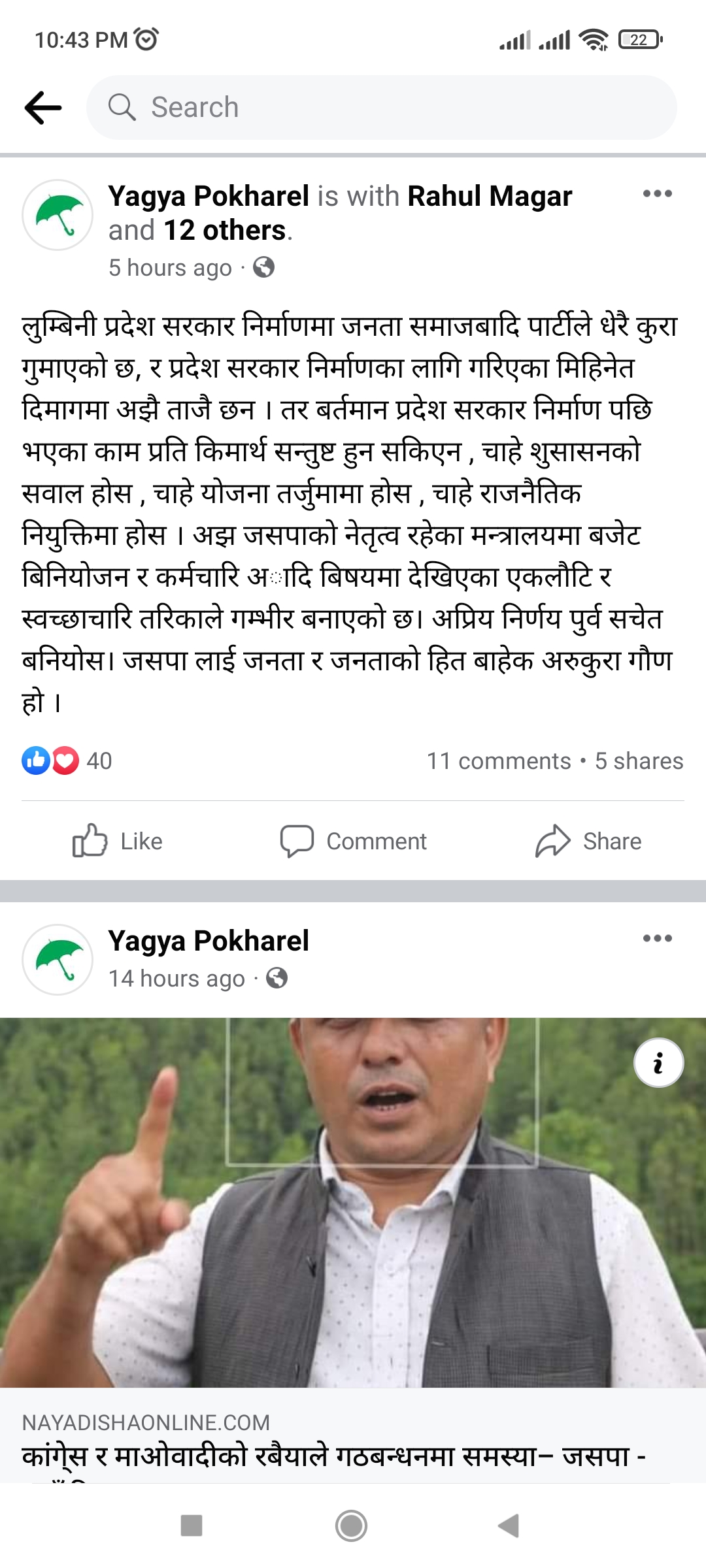Like the Lumbini government post
The width and height of the screenshot is (706, 1568).
pos(118,841)
